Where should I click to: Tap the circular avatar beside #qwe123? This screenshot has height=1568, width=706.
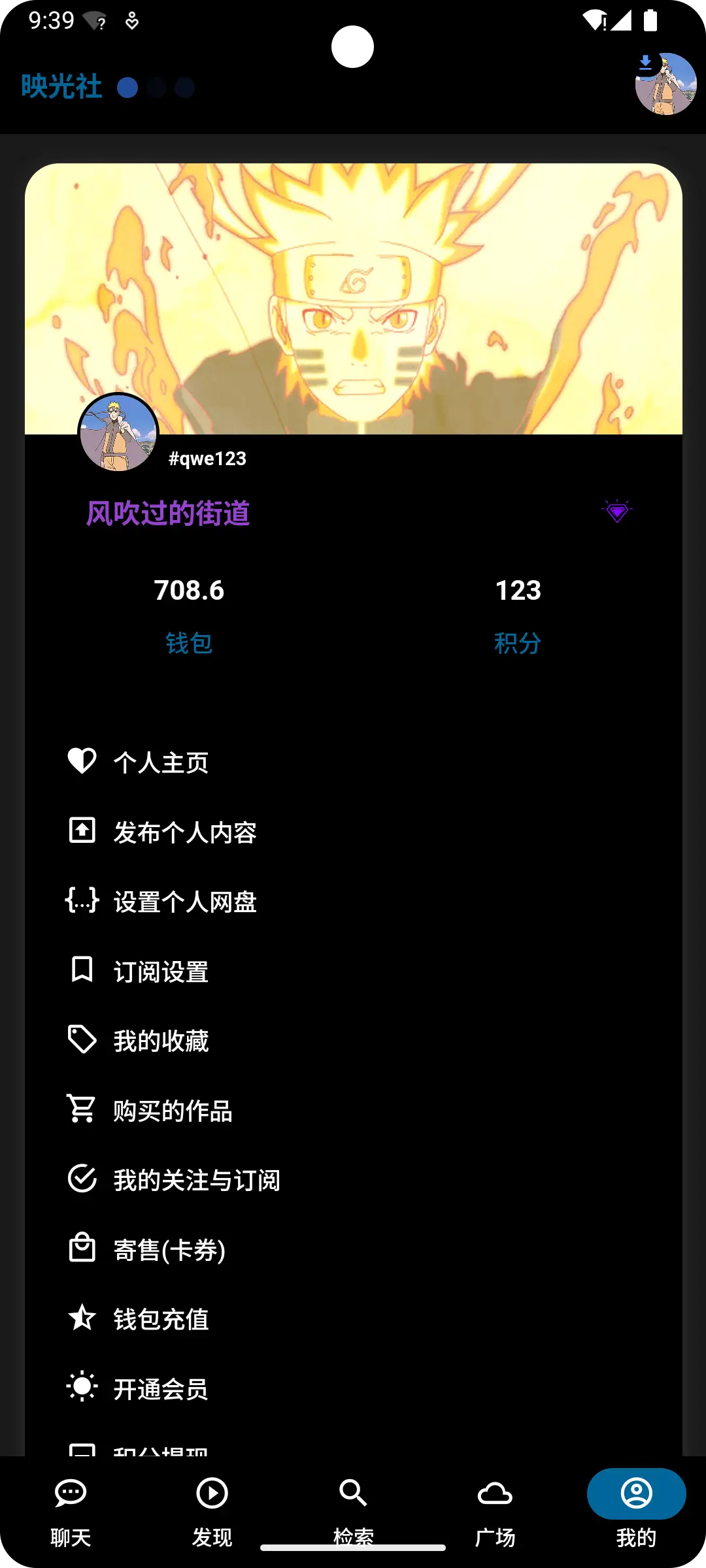click(118, 433)
